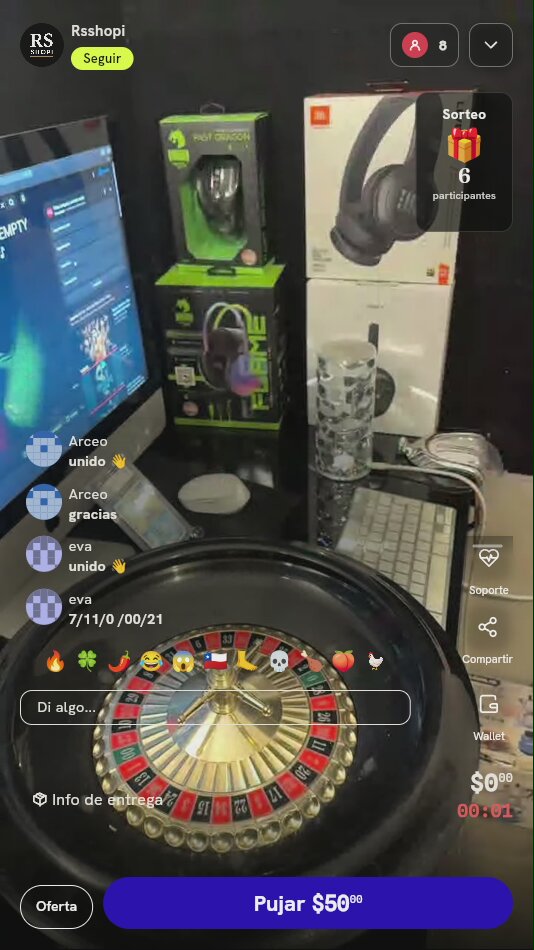Make a custom Oferta
This screenshot has width=534, height=950.
click(56, 906)
